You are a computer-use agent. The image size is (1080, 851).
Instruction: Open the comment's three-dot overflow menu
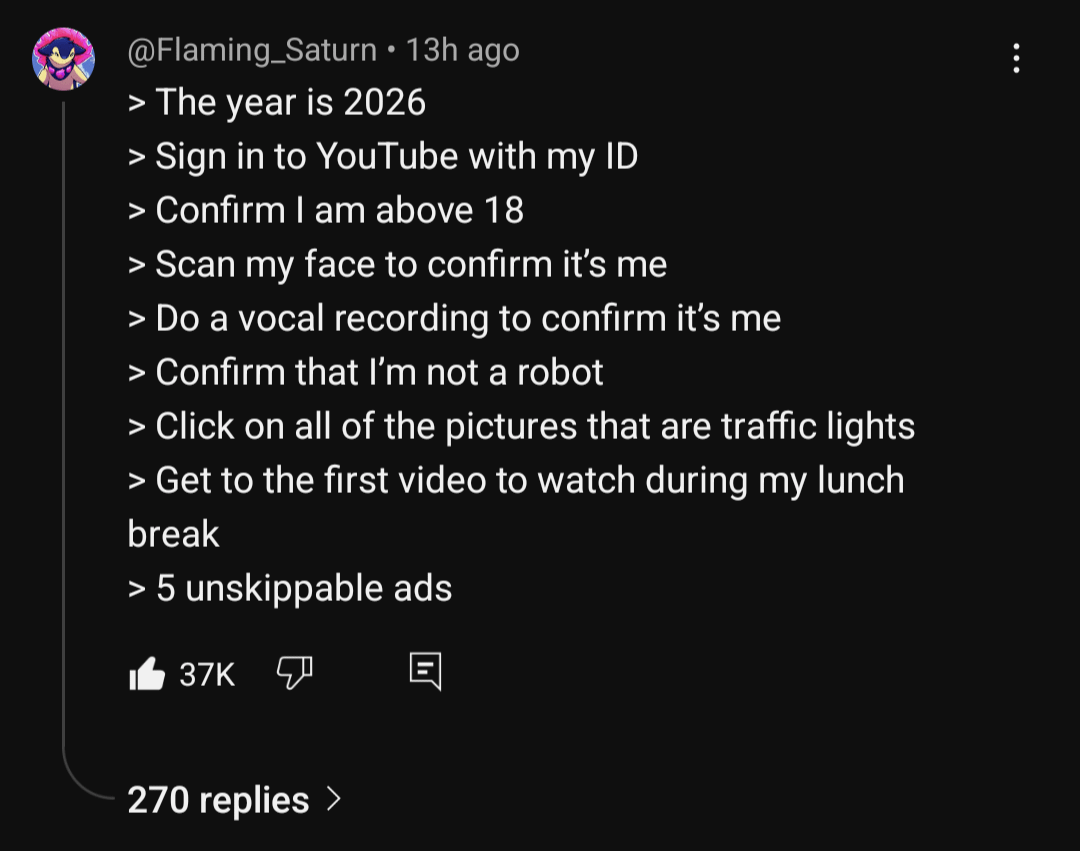tap(1016, 58)
